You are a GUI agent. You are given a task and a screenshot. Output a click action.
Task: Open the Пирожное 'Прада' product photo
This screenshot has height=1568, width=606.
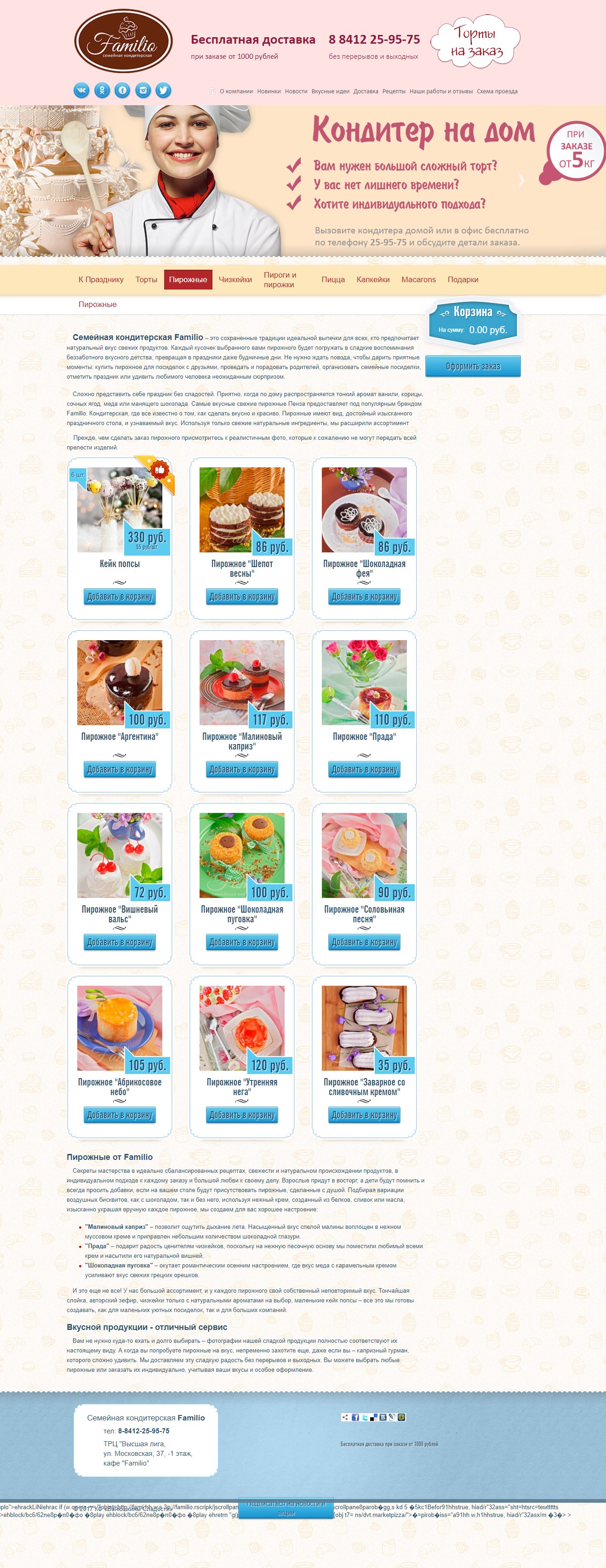(364, 682)
